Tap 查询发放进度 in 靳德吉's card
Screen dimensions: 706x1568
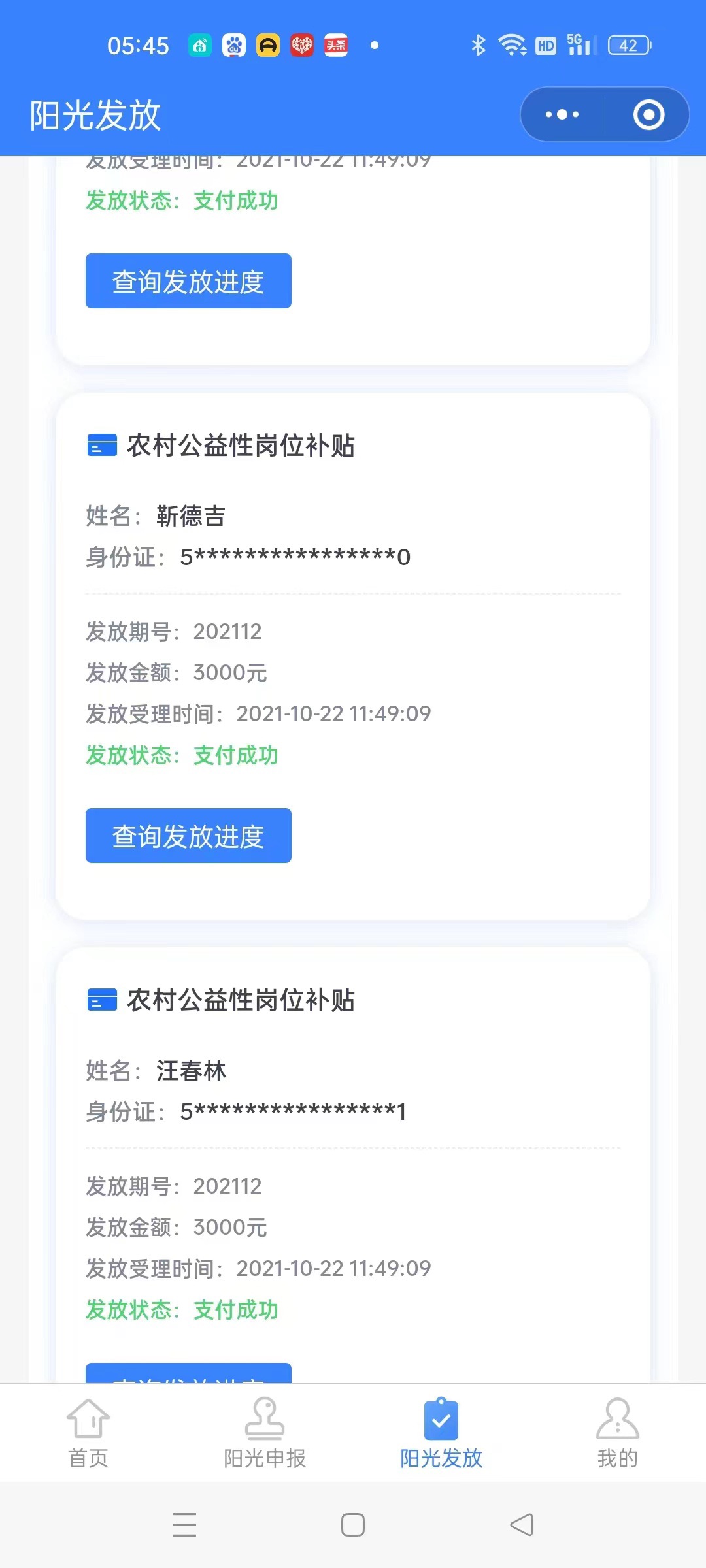[188, 836]
